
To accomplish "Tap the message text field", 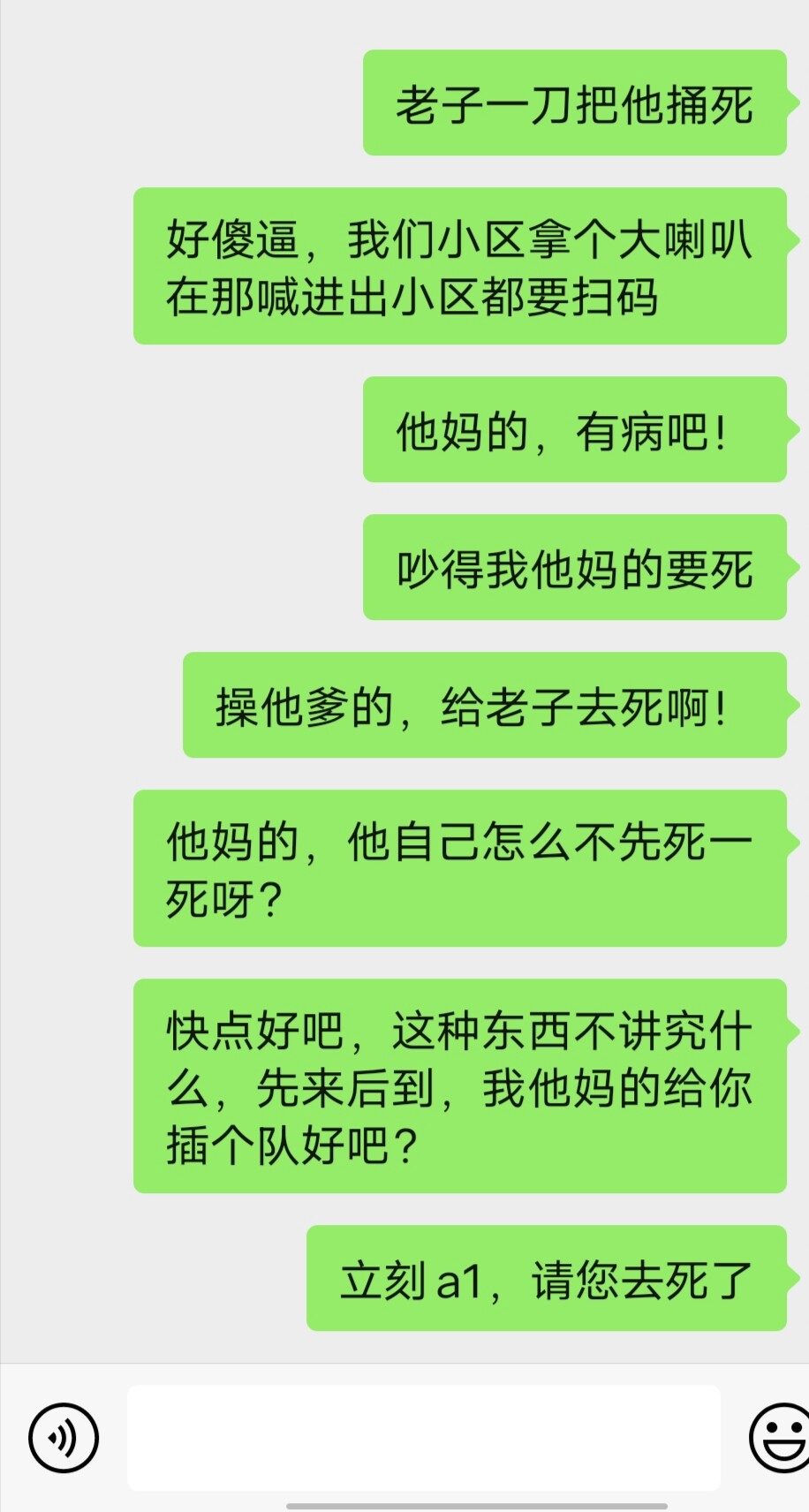I will 424,1438.
